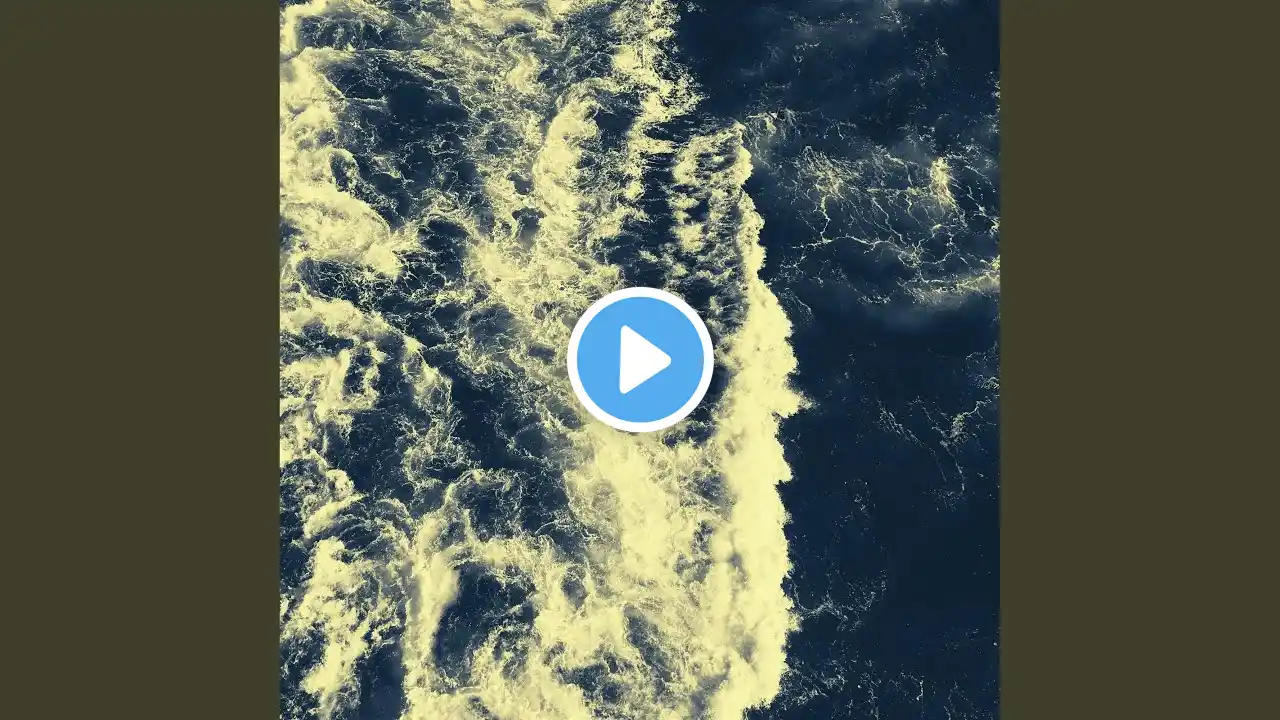Play the ocean waves video
Screen dimensions: 1280x720
tap(640, 359)
